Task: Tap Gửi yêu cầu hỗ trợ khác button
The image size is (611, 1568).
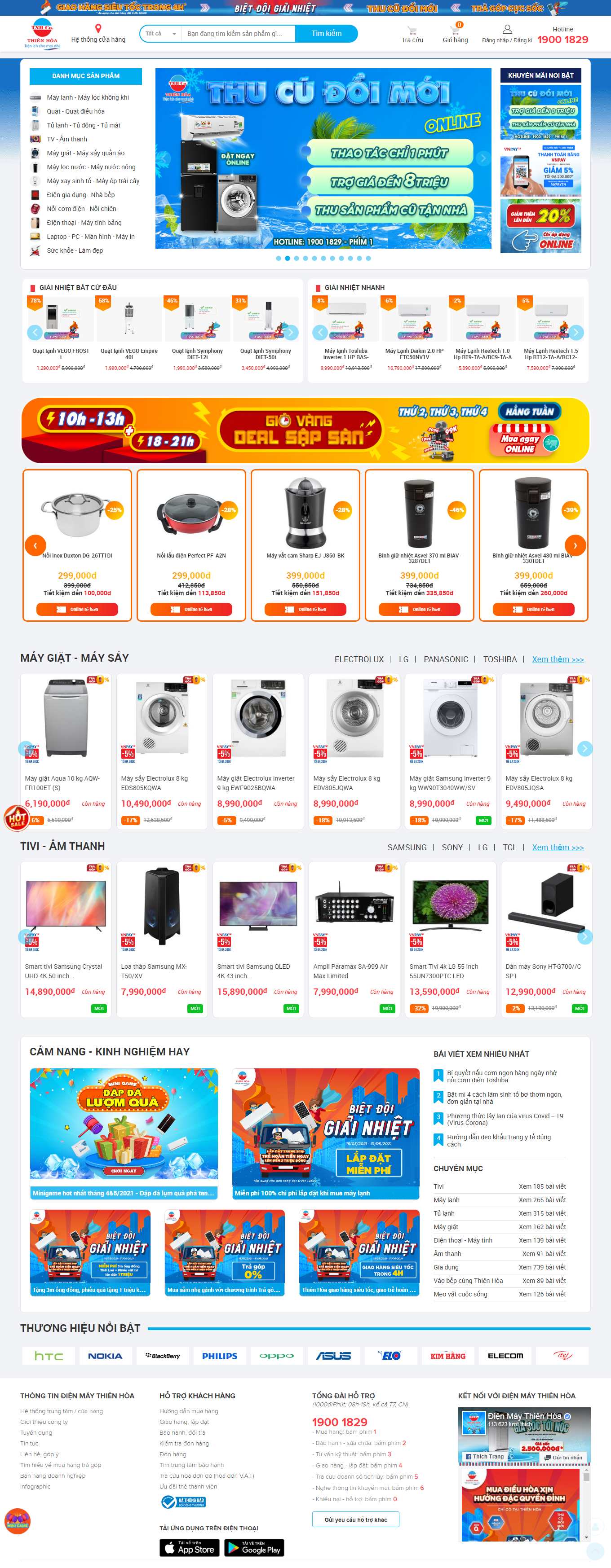Action: 355,1520
